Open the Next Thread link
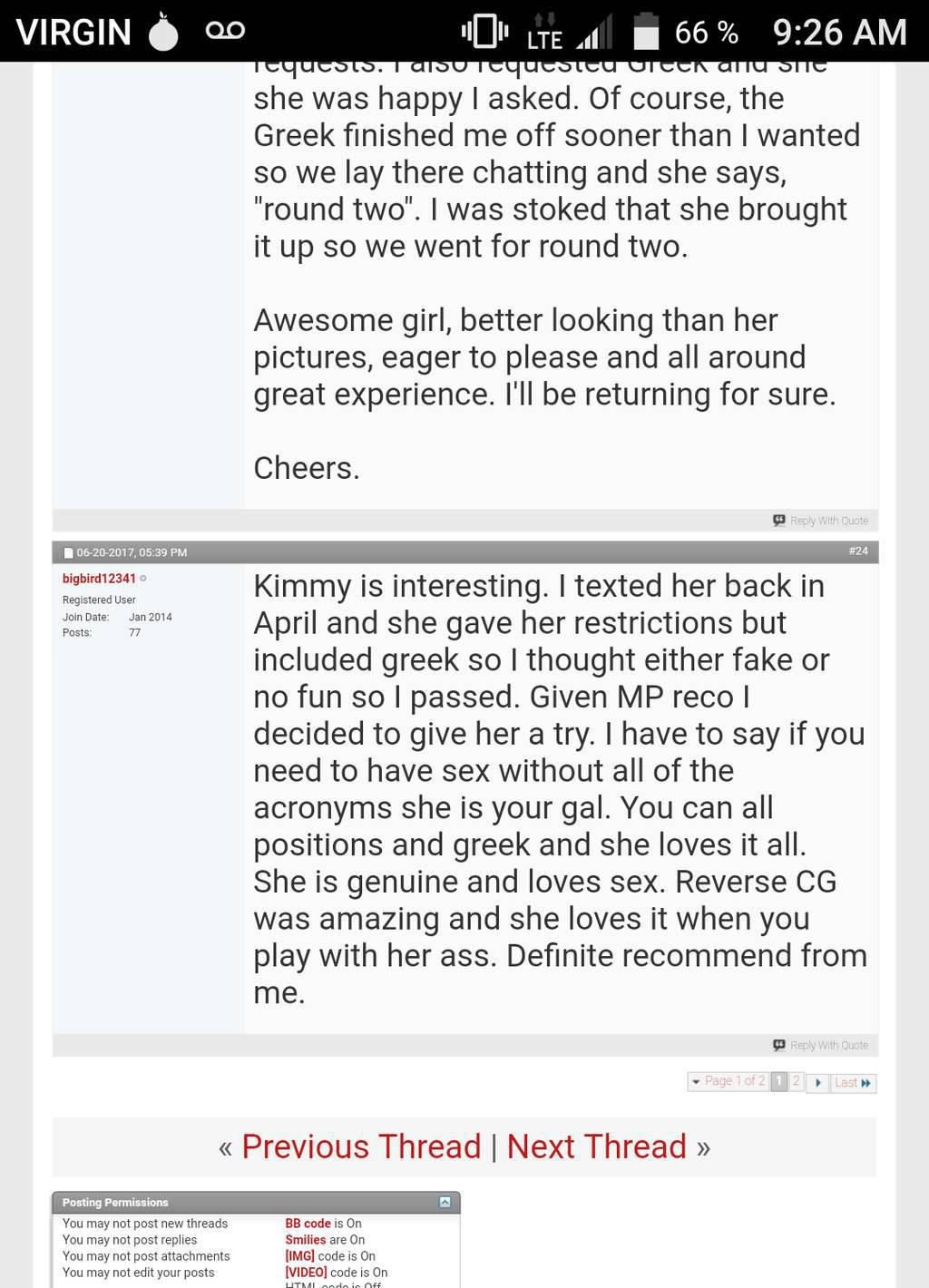The height and width of the screenshot is (1288, 929). click(596, 1147)
